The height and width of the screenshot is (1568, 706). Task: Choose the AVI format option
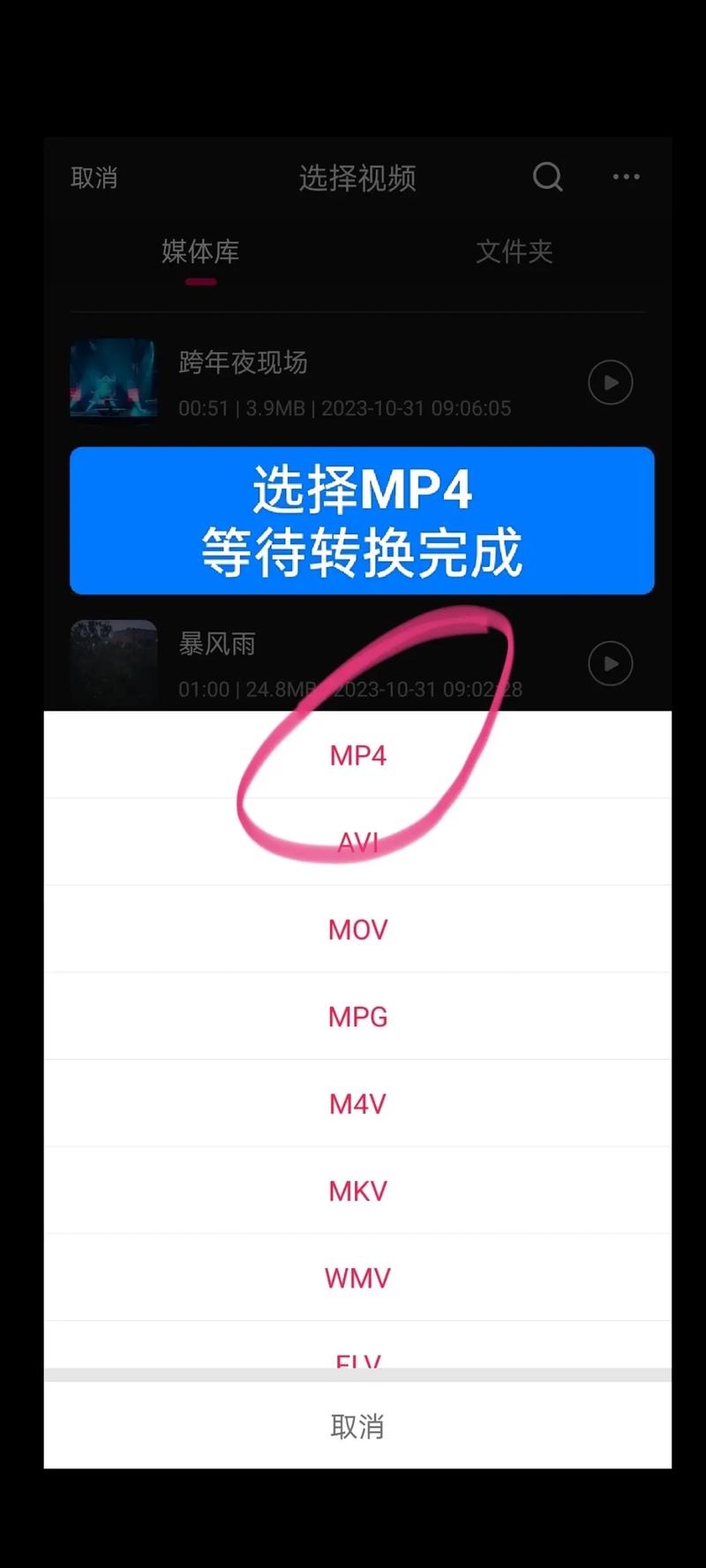(x=357, y=842)
